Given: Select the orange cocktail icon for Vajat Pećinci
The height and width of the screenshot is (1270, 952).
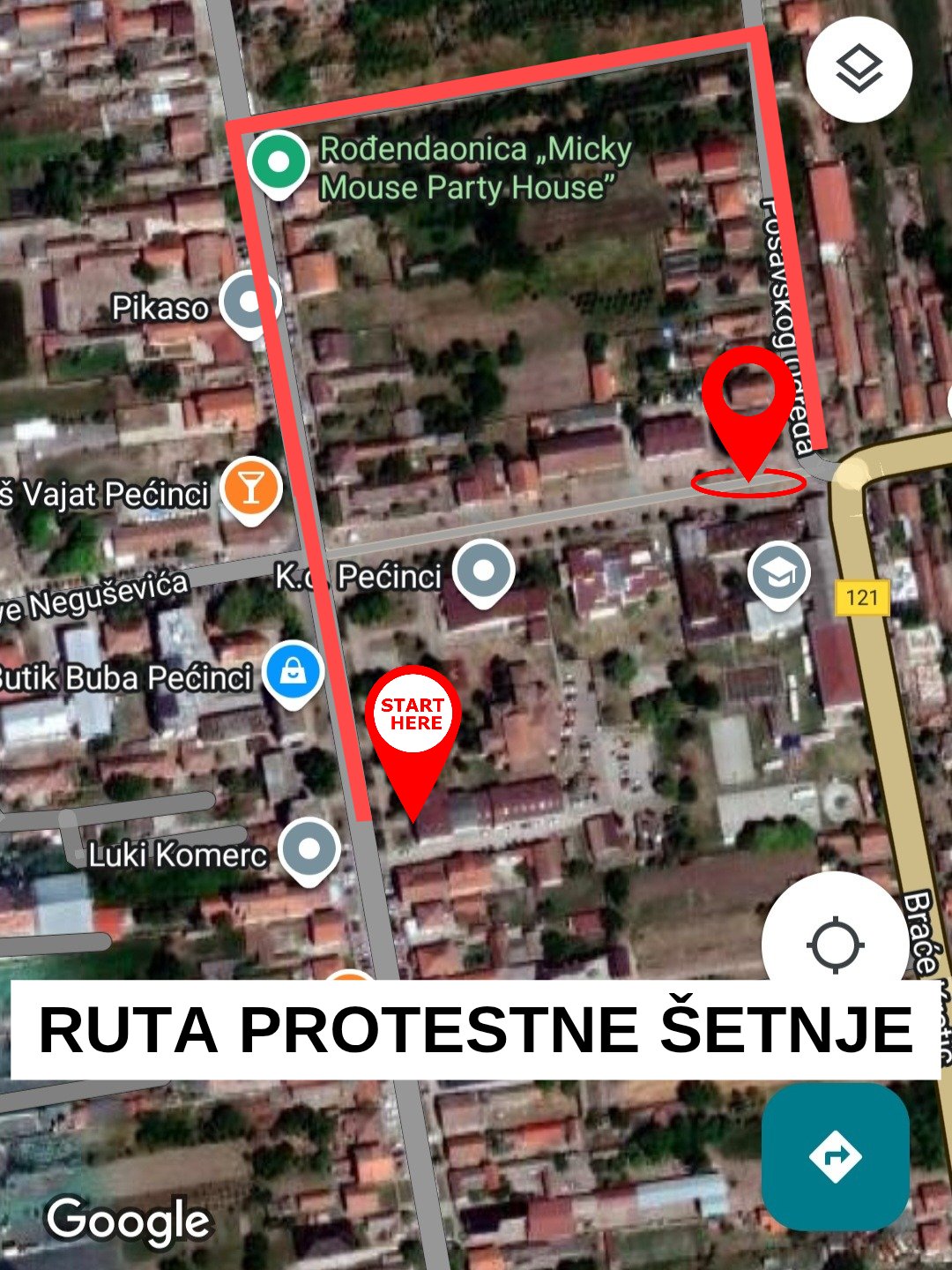Looking at the screenshot, I should [x=249, y=483].
